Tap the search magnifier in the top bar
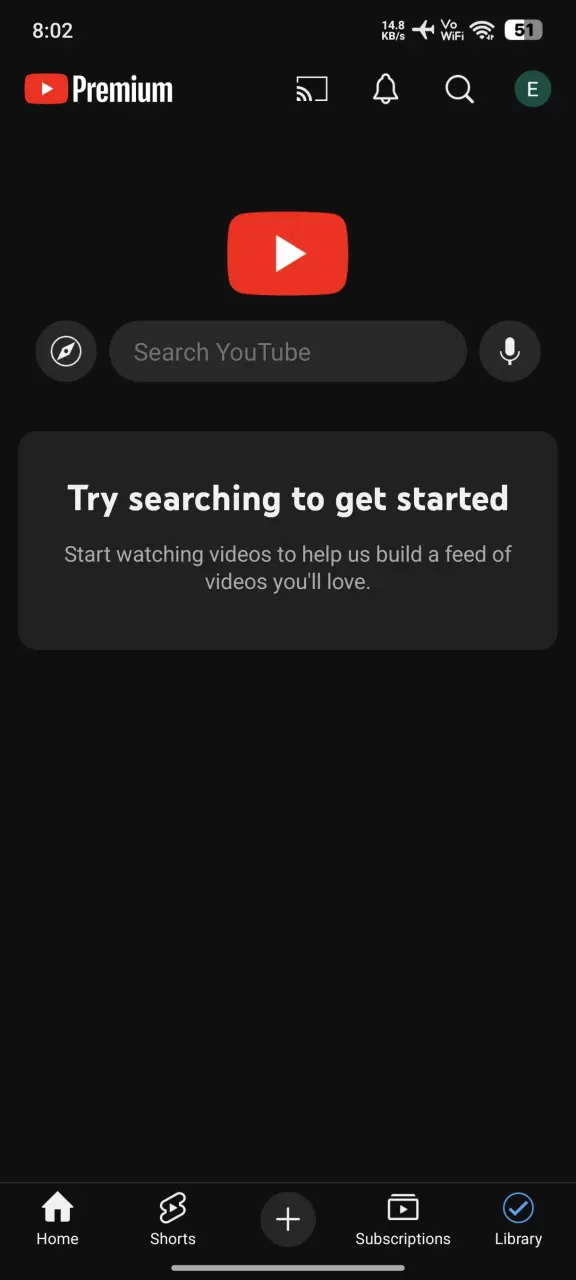 [x=459, y=90]
